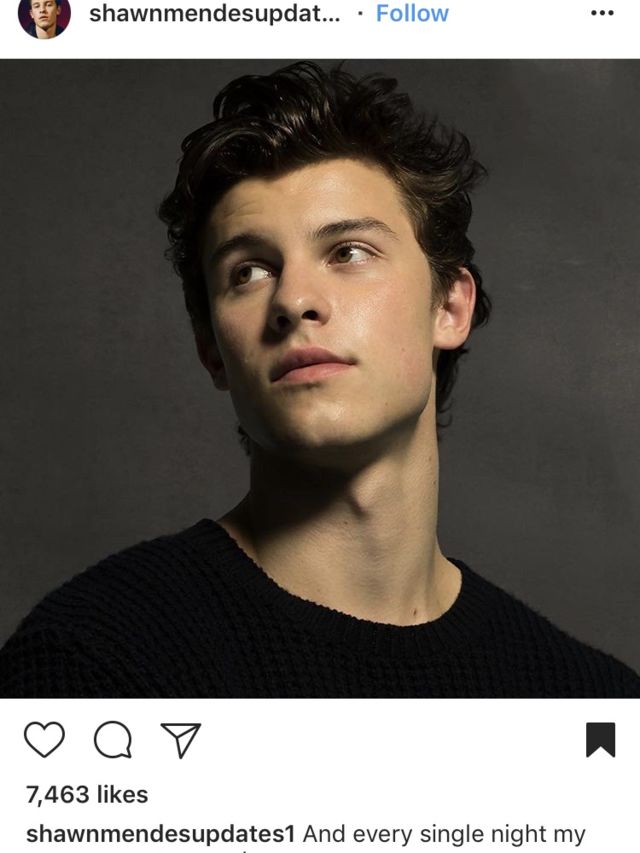The image size is (640, 853).
Task: Comment on this post
Action: coord(112,740)
